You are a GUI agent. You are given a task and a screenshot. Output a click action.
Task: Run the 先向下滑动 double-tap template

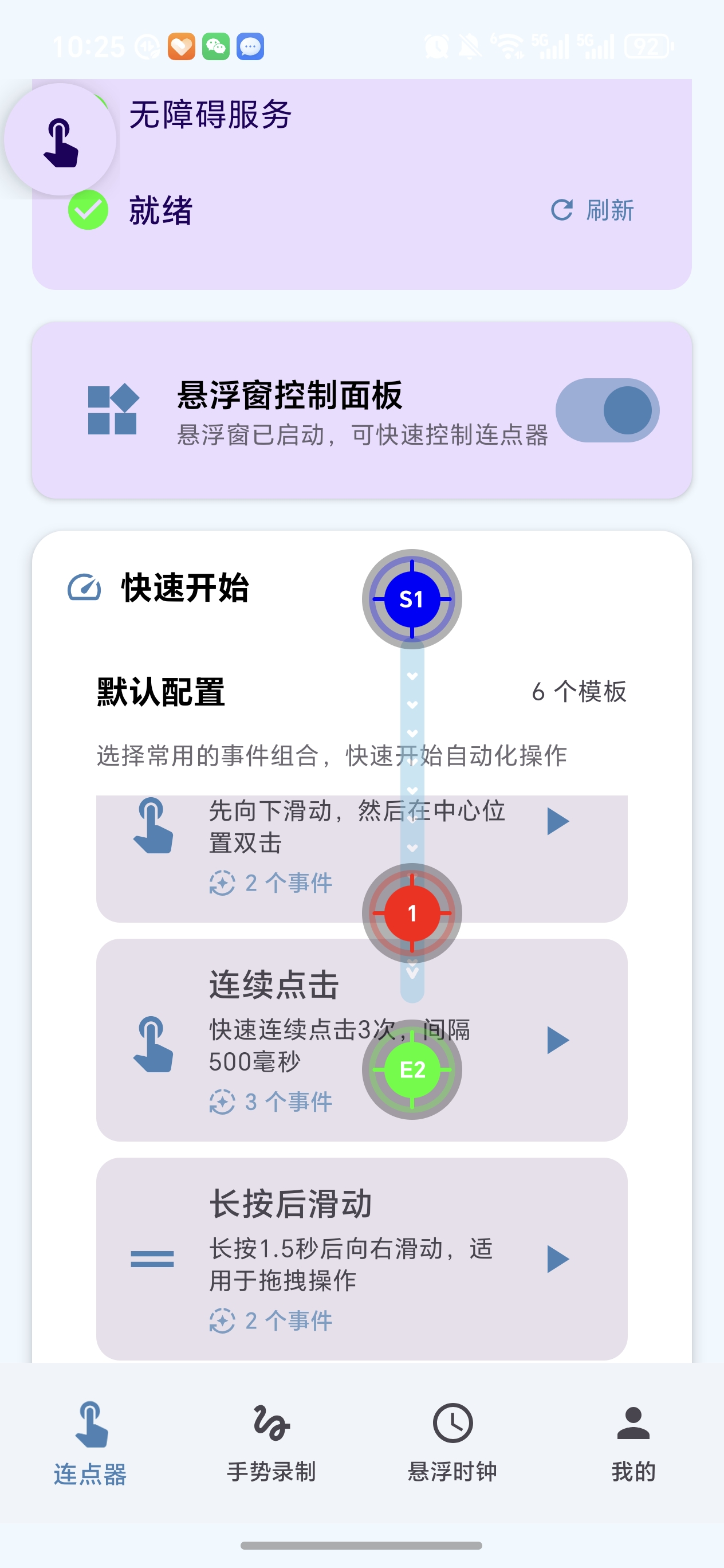point(557,822)
